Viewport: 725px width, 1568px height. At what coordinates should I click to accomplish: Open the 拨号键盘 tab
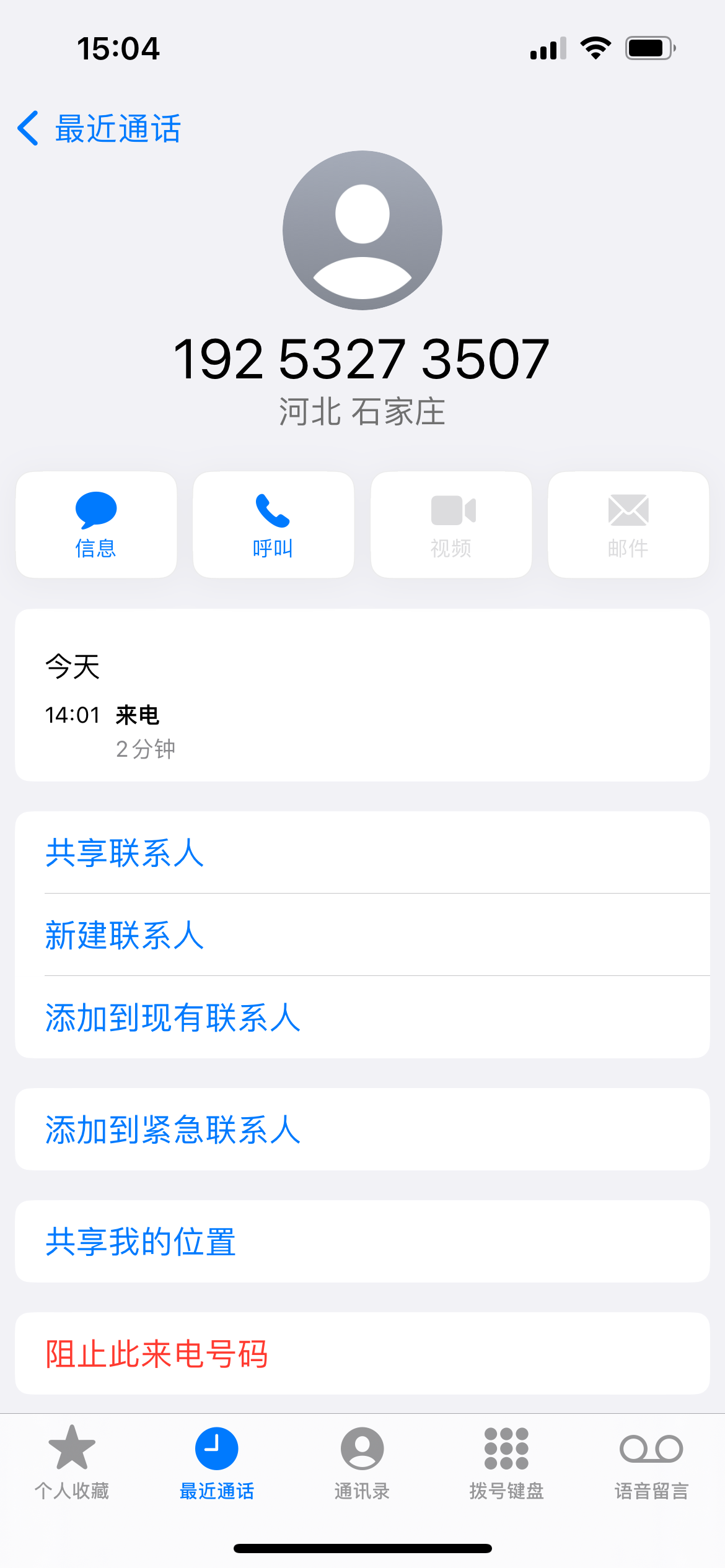coord(506,1463)
